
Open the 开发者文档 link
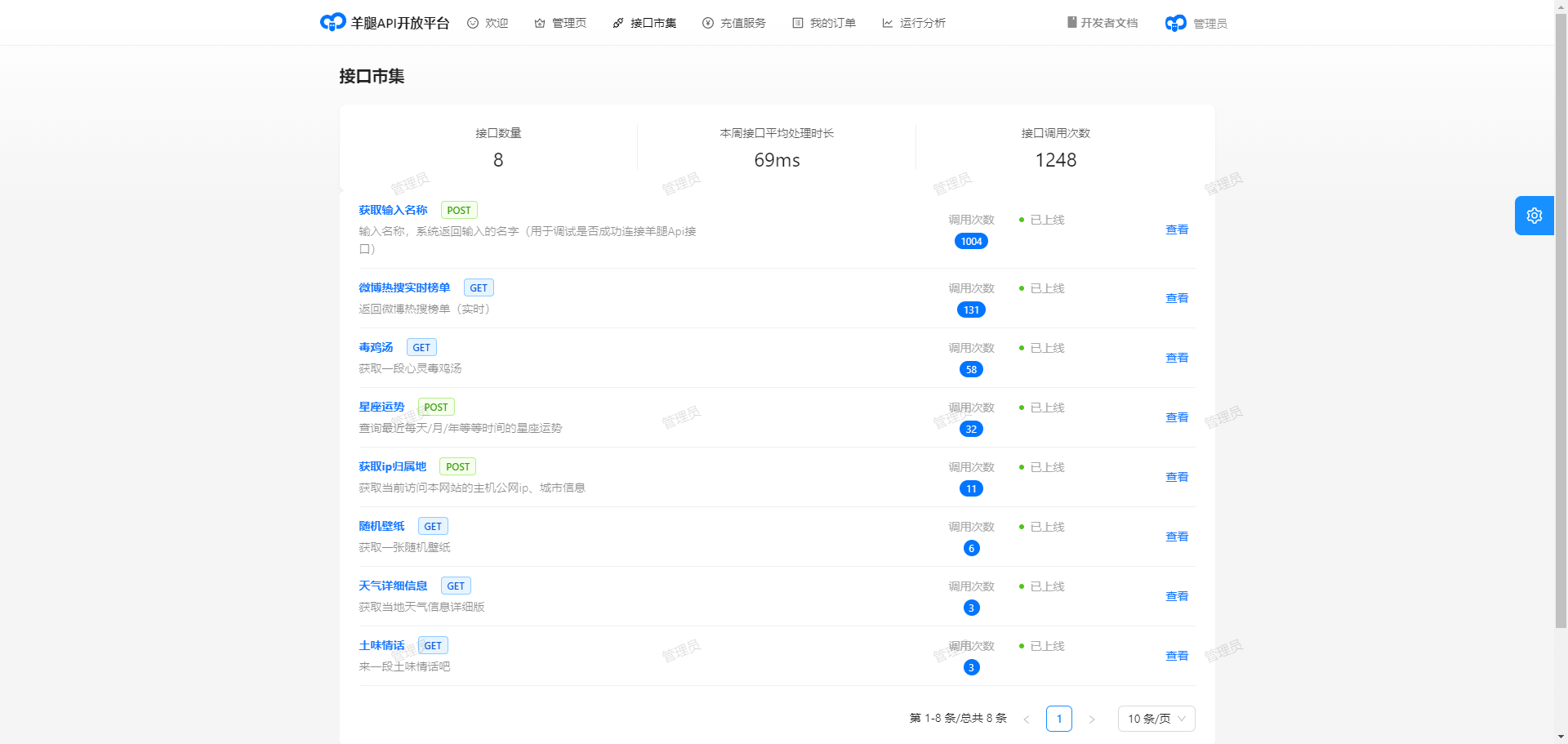coord(1102,23)
